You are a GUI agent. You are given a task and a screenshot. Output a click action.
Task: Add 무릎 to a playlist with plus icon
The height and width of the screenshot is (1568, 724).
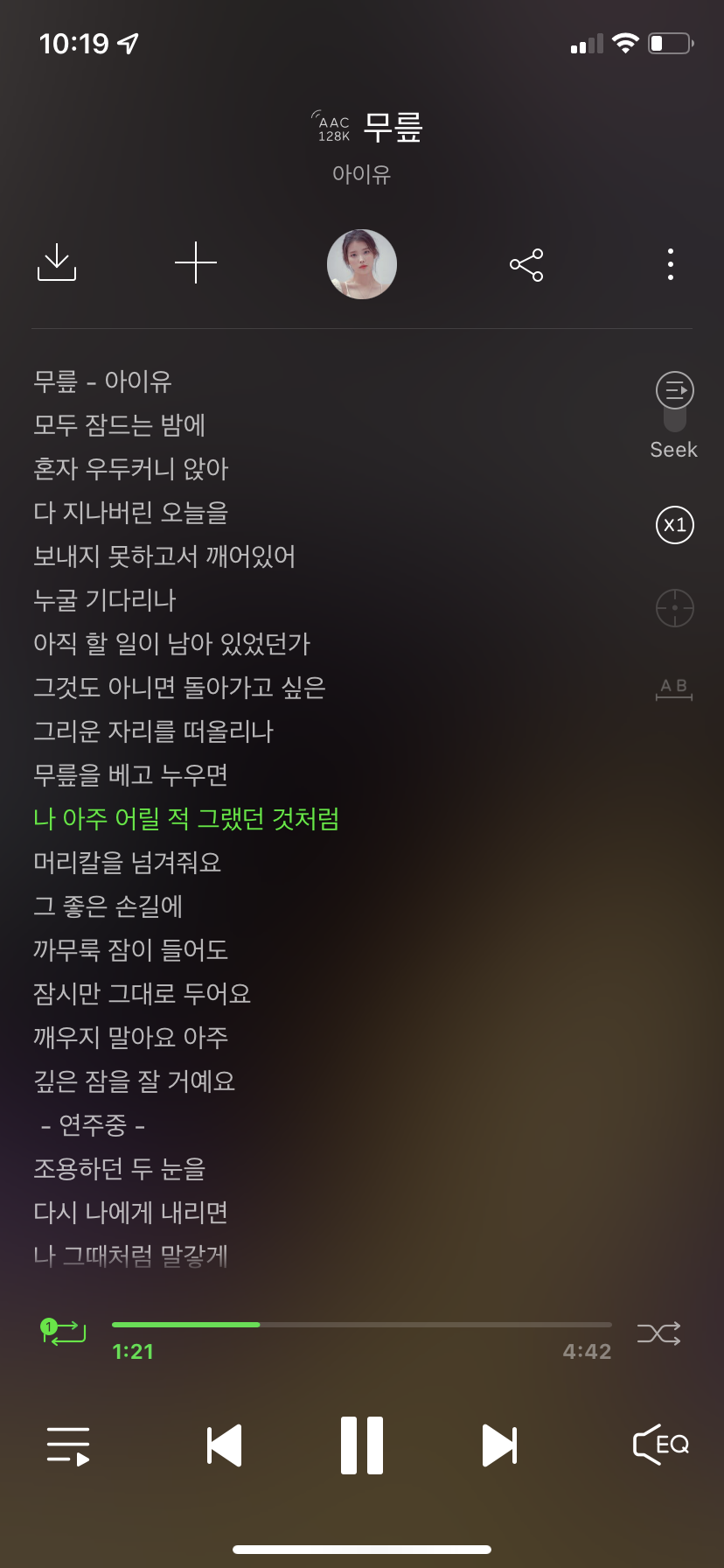(x=195, y=263)
